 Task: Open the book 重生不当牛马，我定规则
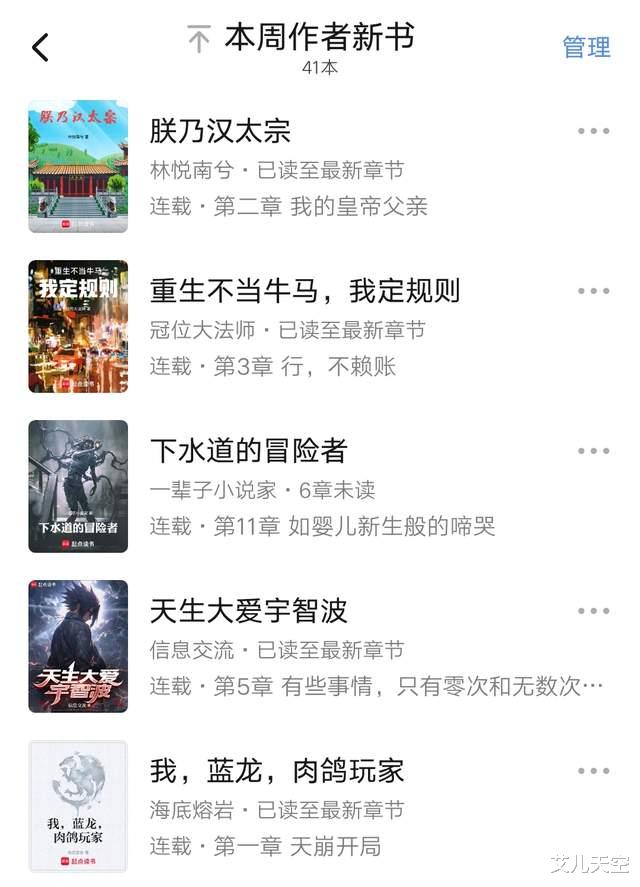pos(304,291)
